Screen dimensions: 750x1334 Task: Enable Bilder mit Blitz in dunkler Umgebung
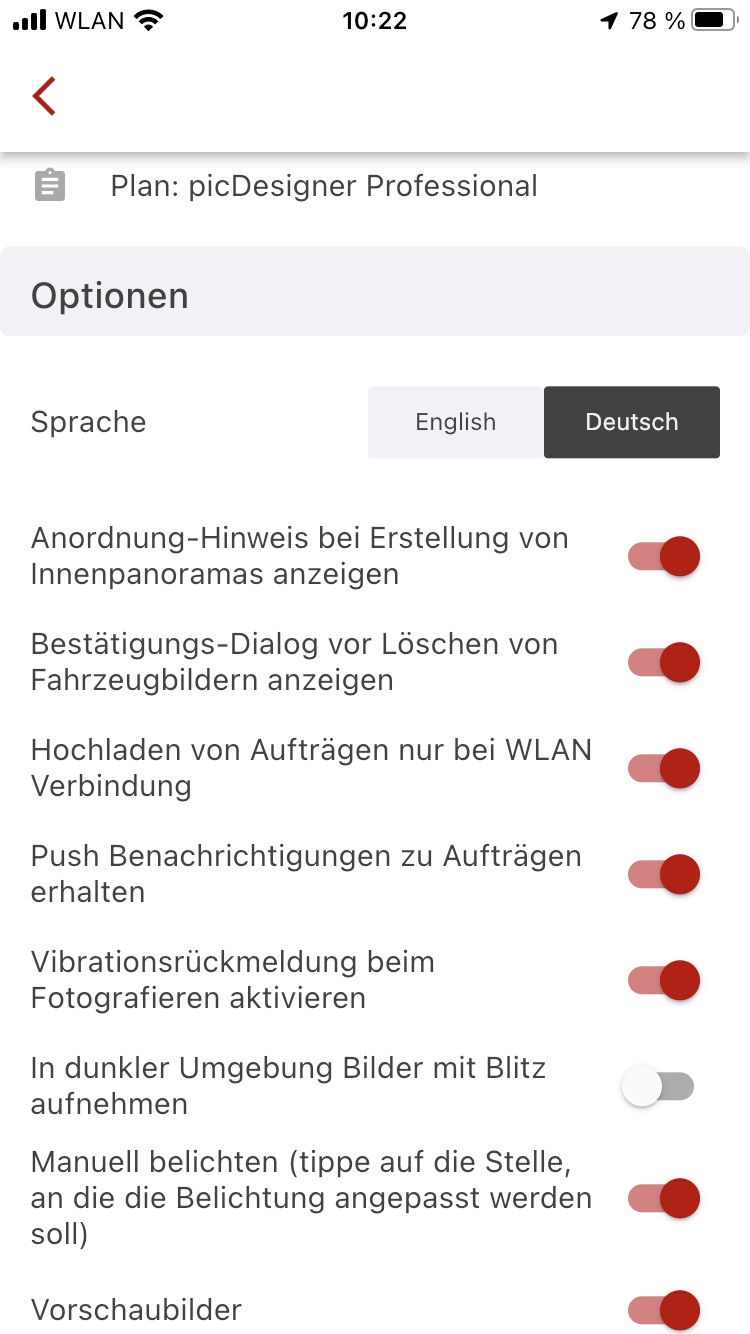pyautogui.click(x=657, y=1086)
